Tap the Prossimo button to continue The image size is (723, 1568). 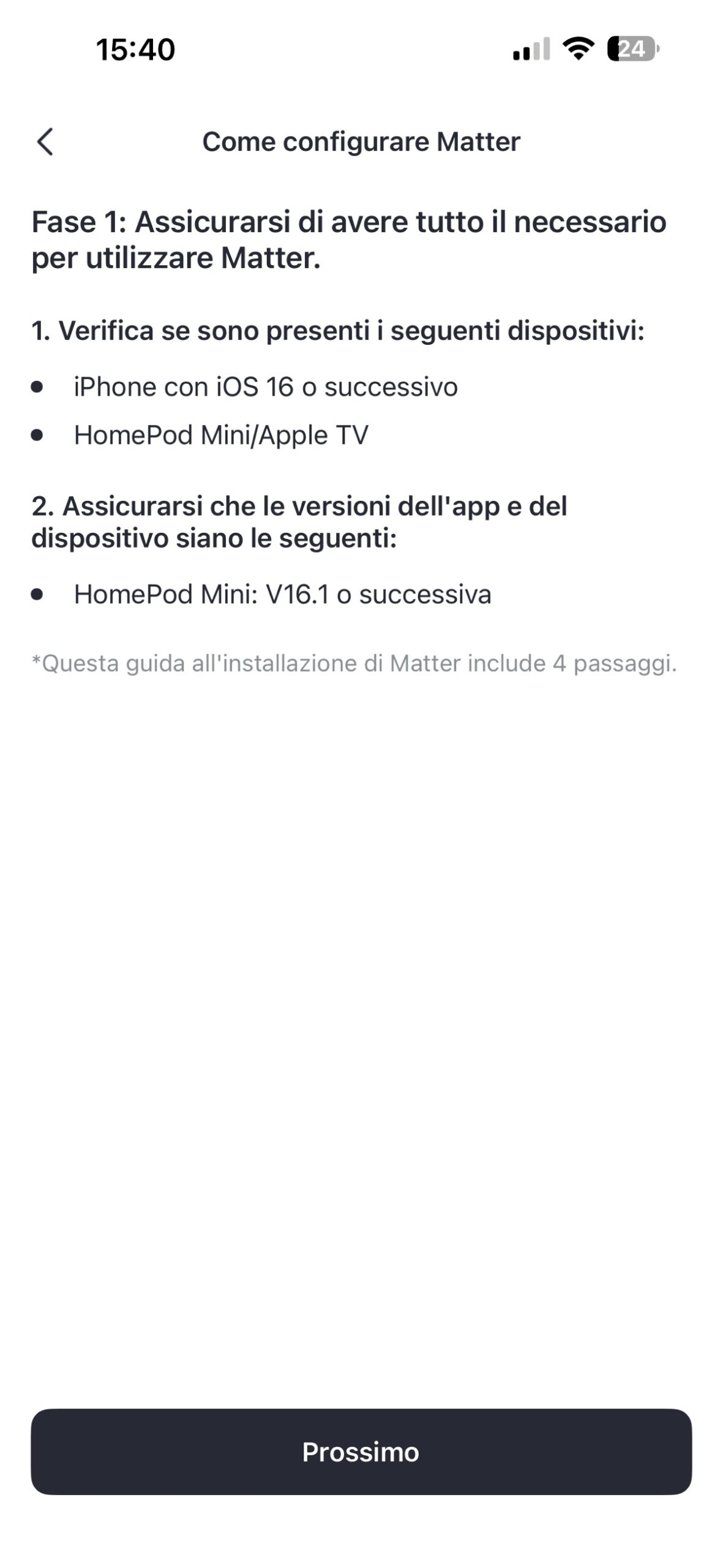361,1452
